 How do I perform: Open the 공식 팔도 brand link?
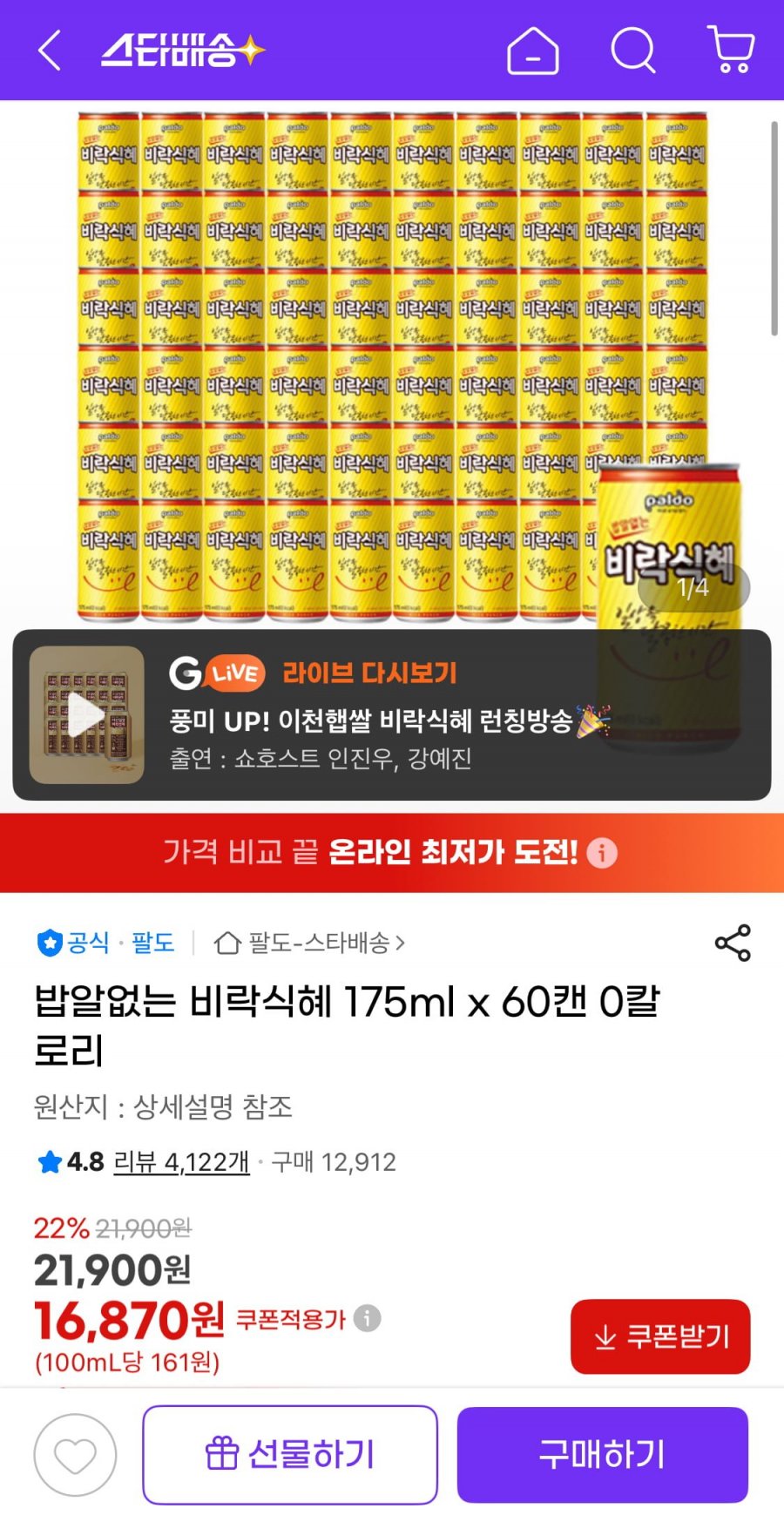coord(106,943)
